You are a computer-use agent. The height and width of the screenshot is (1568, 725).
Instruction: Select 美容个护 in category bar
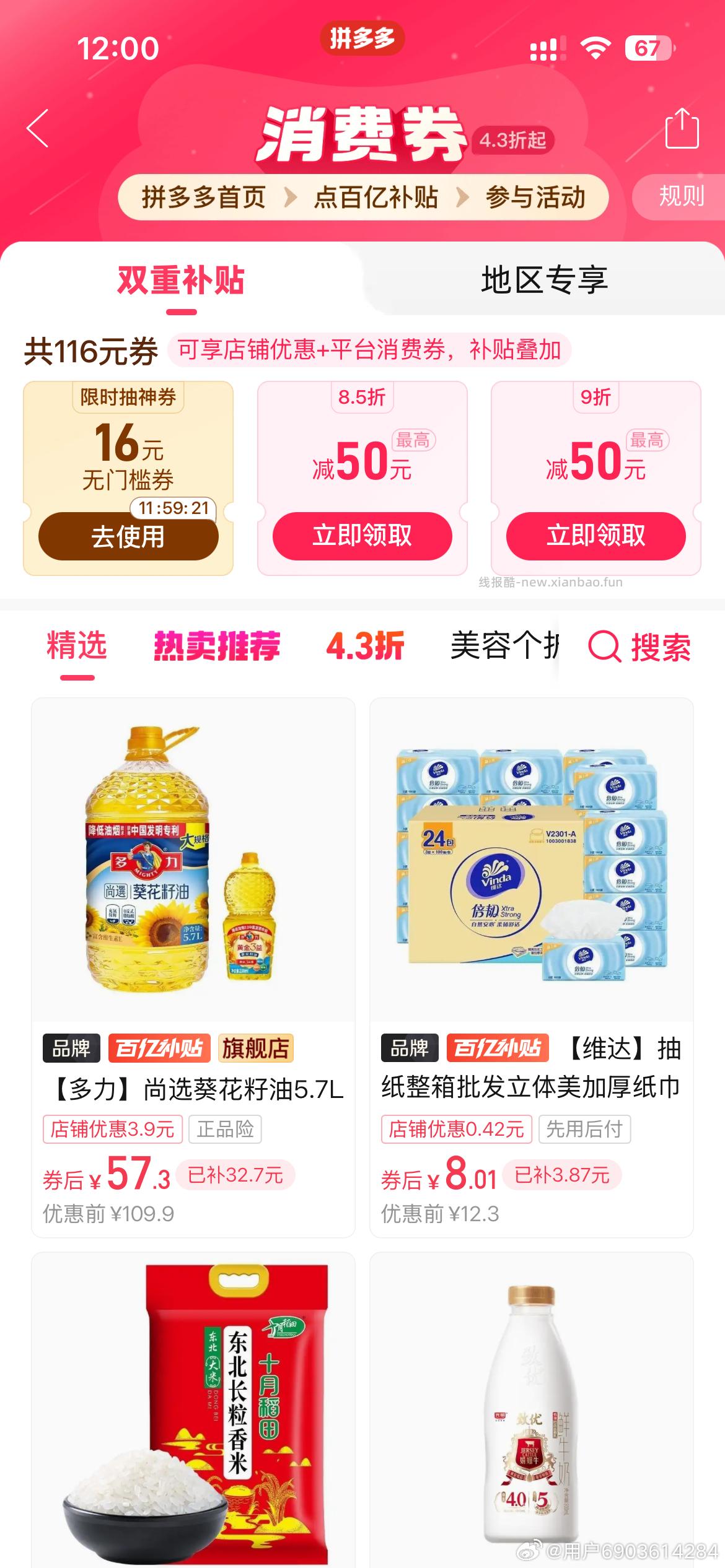point(503,646)
